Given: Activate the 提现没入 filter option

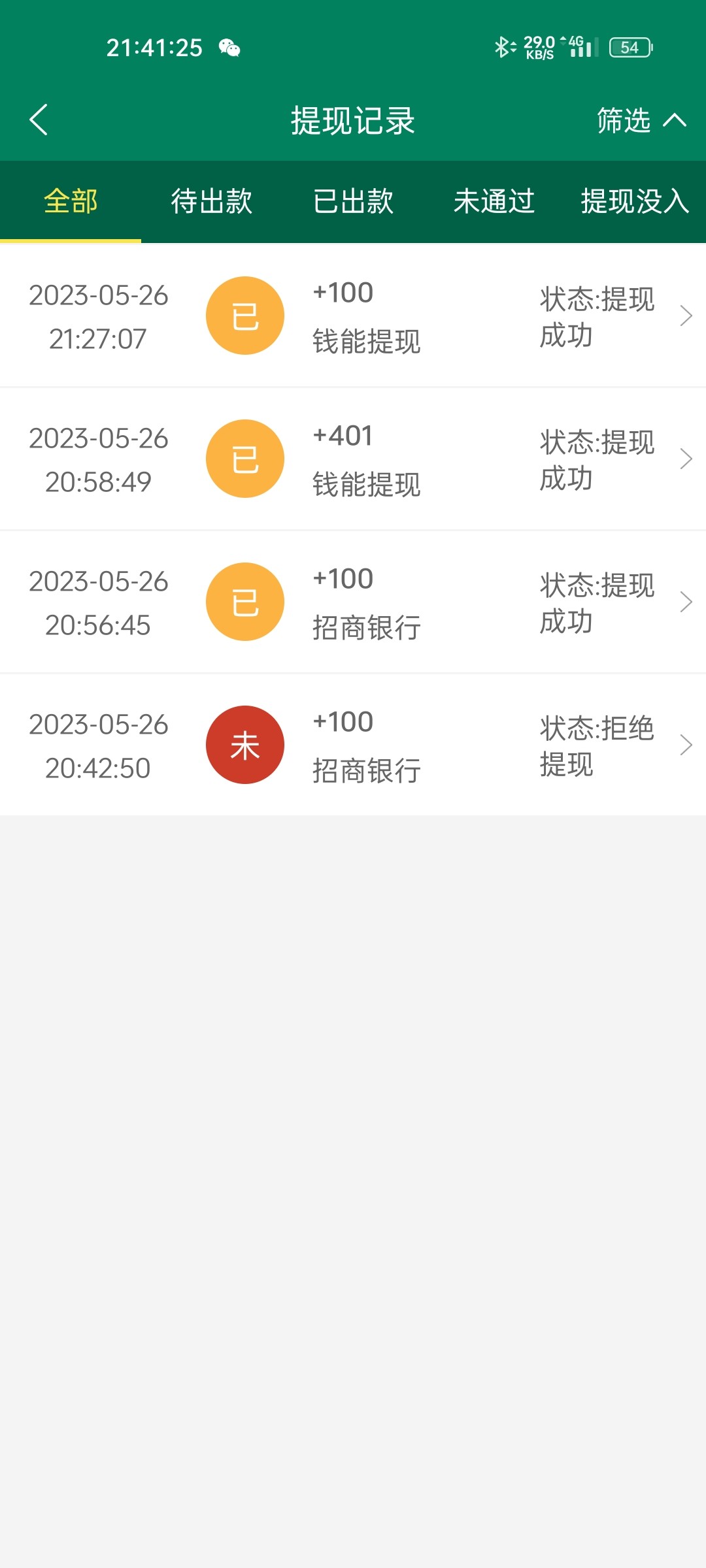Looking at the screenshot, I should (x=632, y=203).
